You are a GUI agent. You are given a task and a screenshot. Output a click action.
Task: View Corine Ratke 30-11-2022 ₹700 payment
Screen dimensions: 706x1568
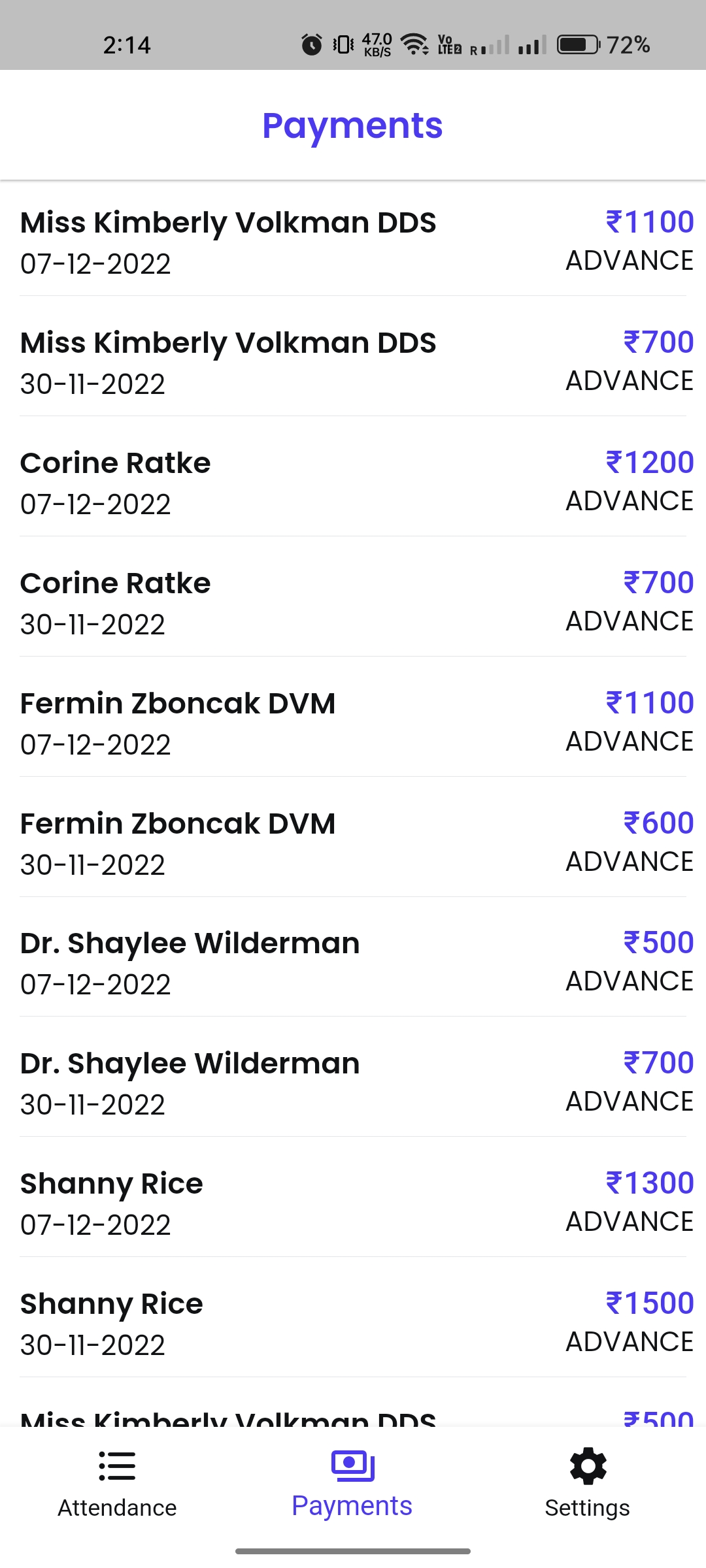(353, 602)
